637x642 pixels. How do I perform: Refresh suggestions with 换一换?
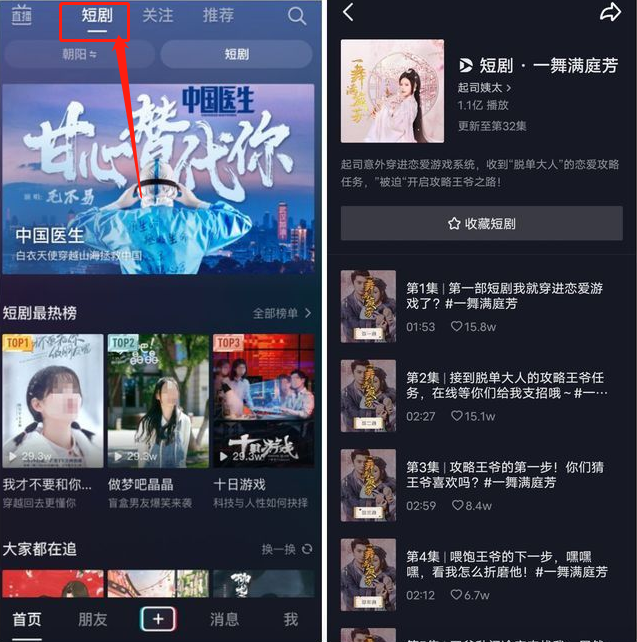click(x=287, y=549)
